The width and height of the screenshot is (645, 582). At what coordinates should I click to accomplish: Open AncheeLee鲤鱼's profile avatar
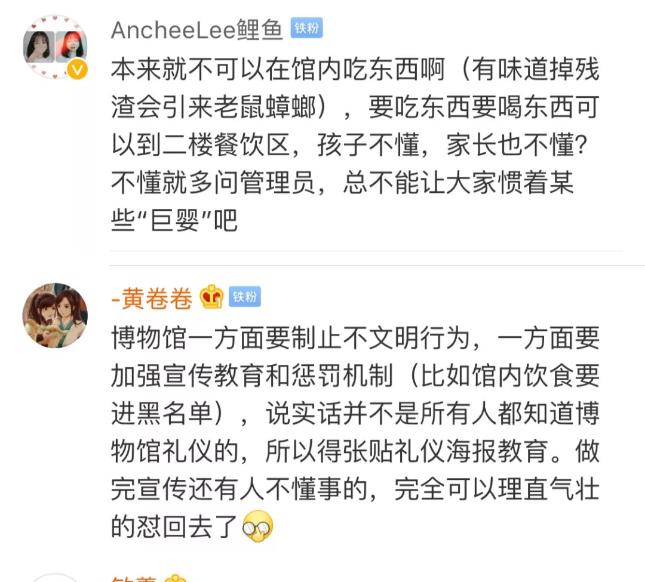click(55, 46)
